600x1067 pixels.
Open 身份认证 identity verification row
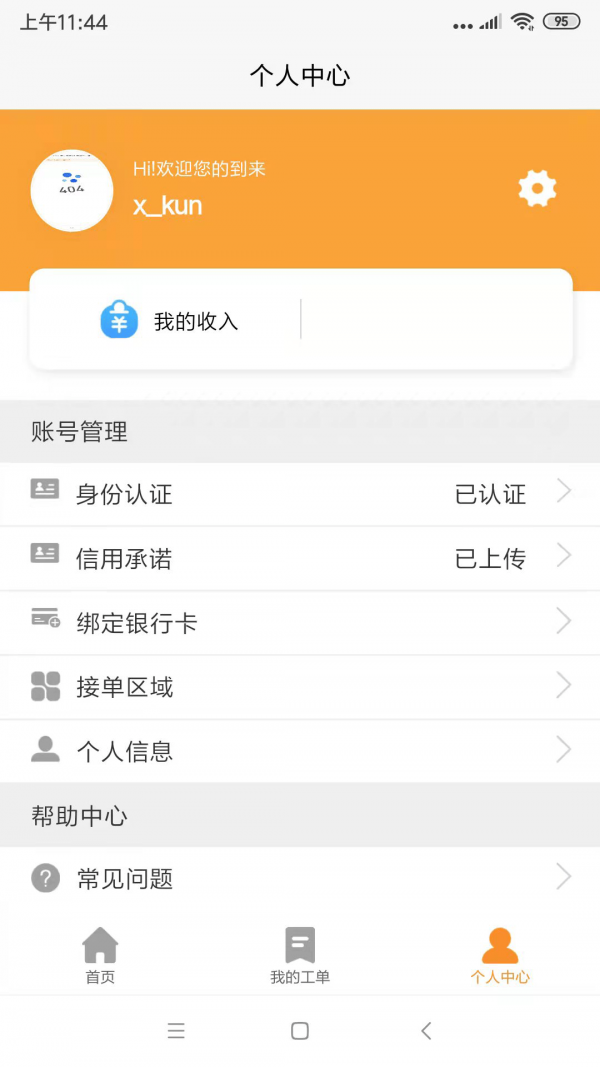(300, 494)
